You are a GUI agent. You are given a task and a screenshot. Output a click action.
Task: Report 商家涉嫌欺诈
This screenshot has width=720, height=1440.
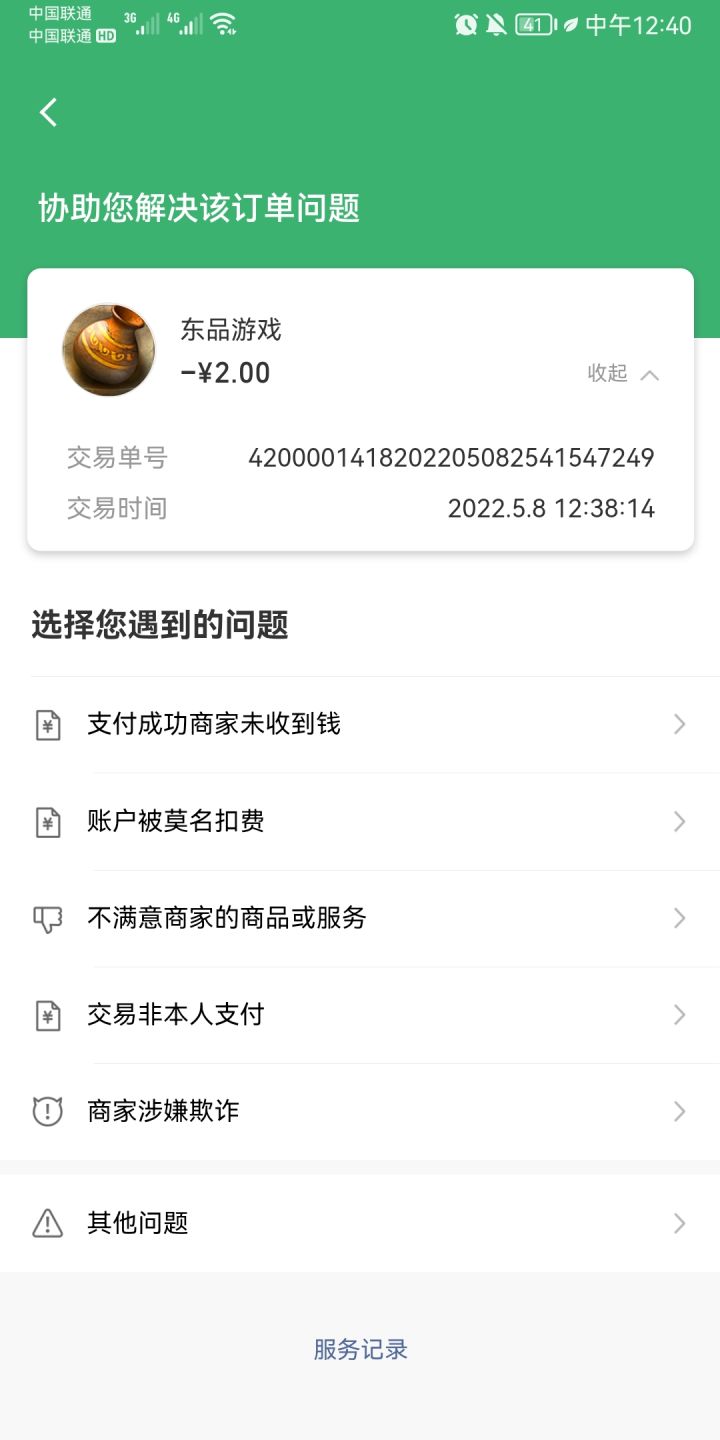click(x=360, y=1112)
